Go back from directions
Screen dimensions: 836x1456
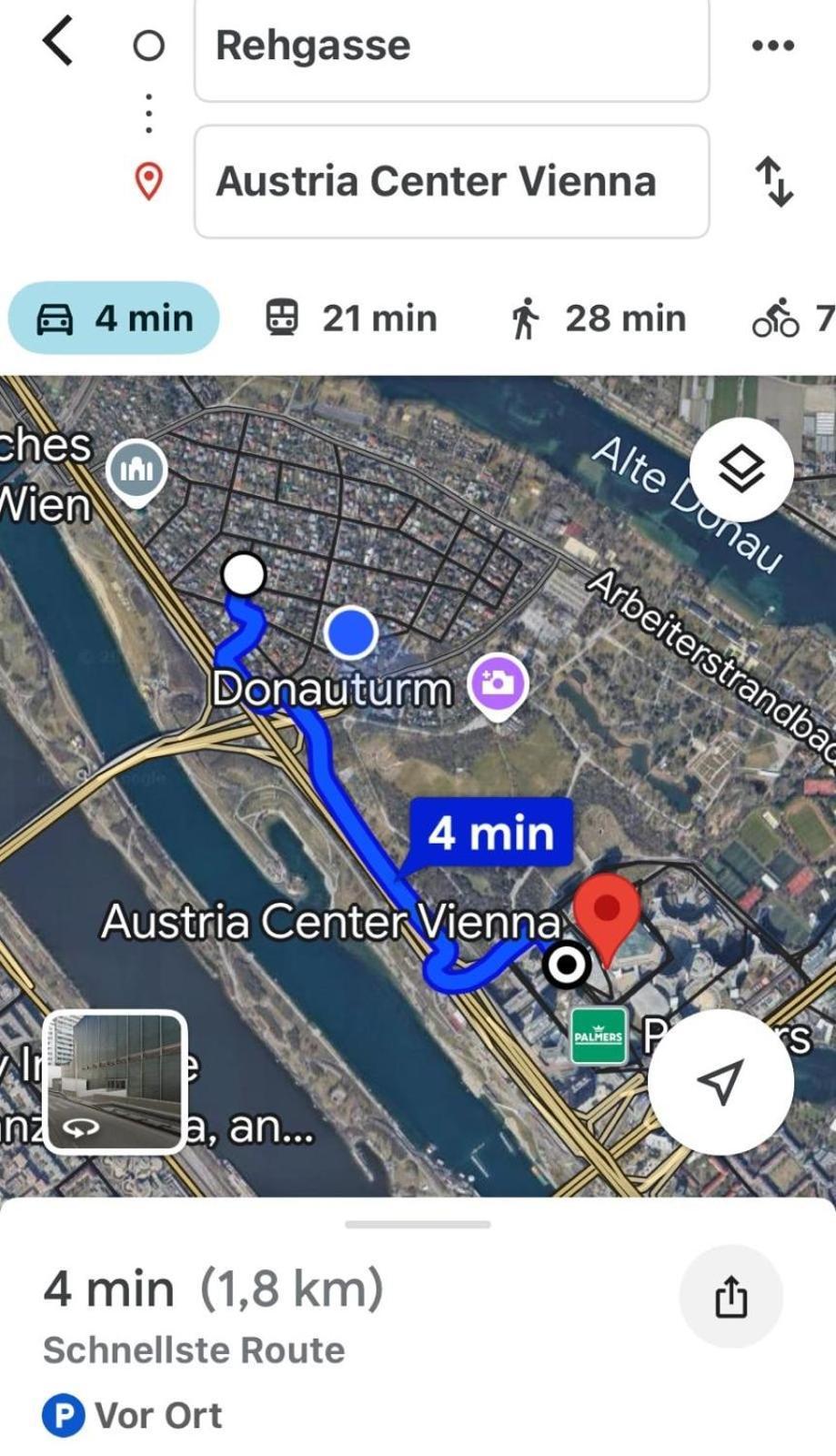[57, 43]
